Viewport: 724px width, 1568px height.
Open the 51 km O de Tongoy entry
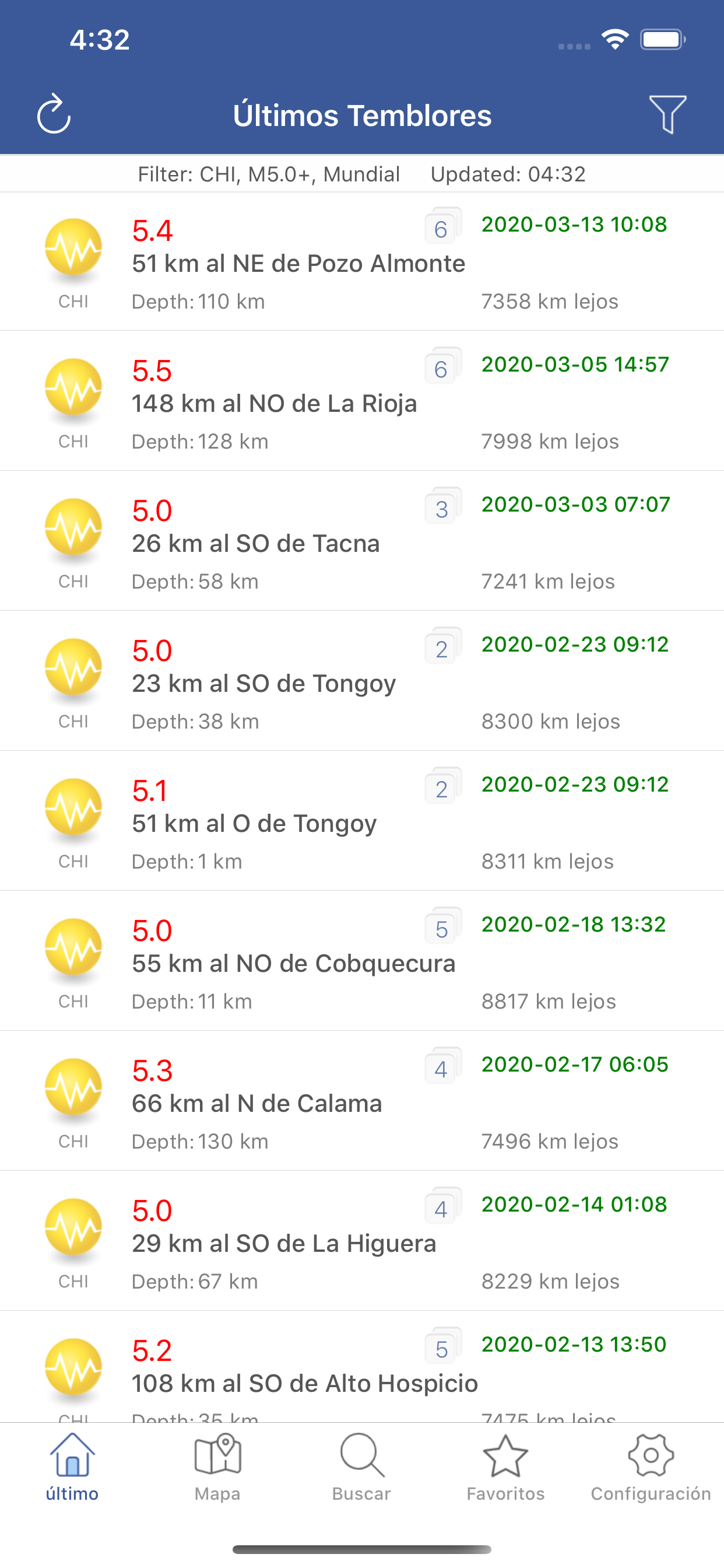362,821
